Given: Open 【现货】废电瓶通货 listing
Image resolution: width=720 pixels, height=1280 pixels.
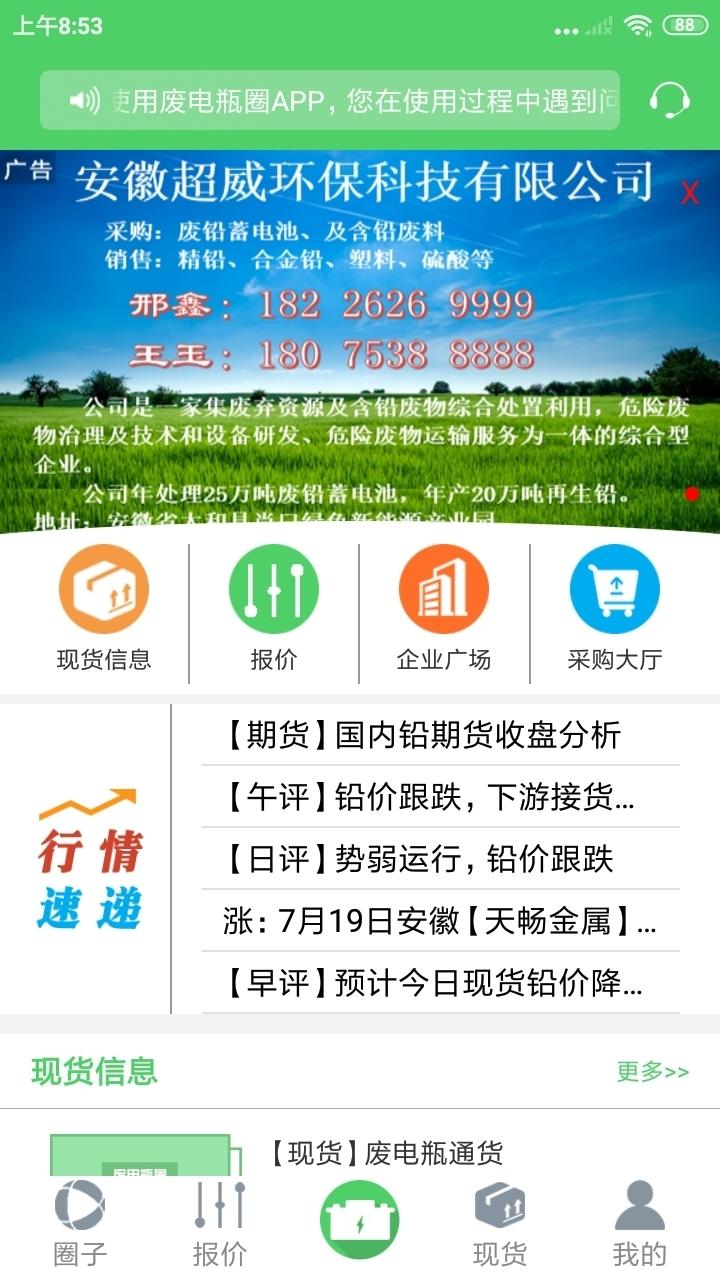Looking at the screenshot, I should click(x=385, y=1153).
